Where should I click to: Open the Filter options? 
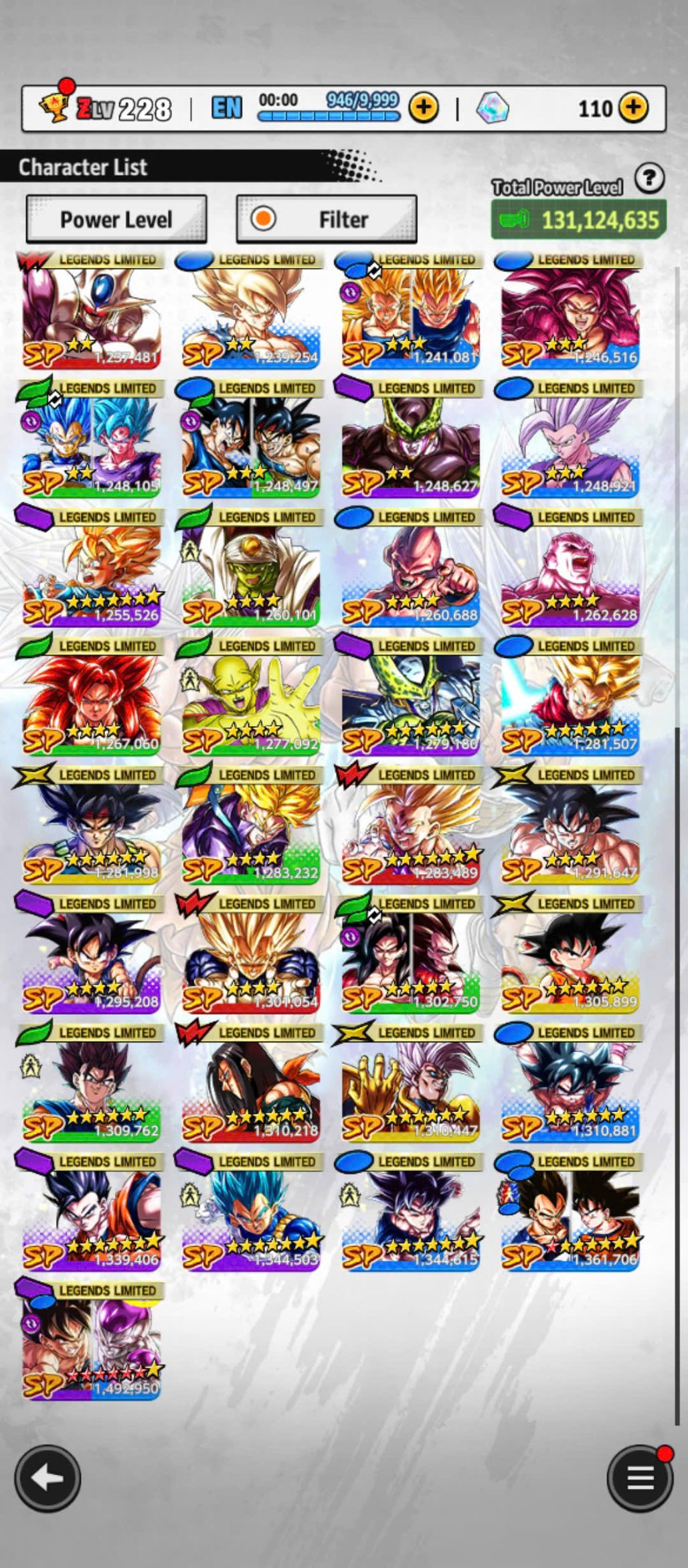click(x=327, y=219)
